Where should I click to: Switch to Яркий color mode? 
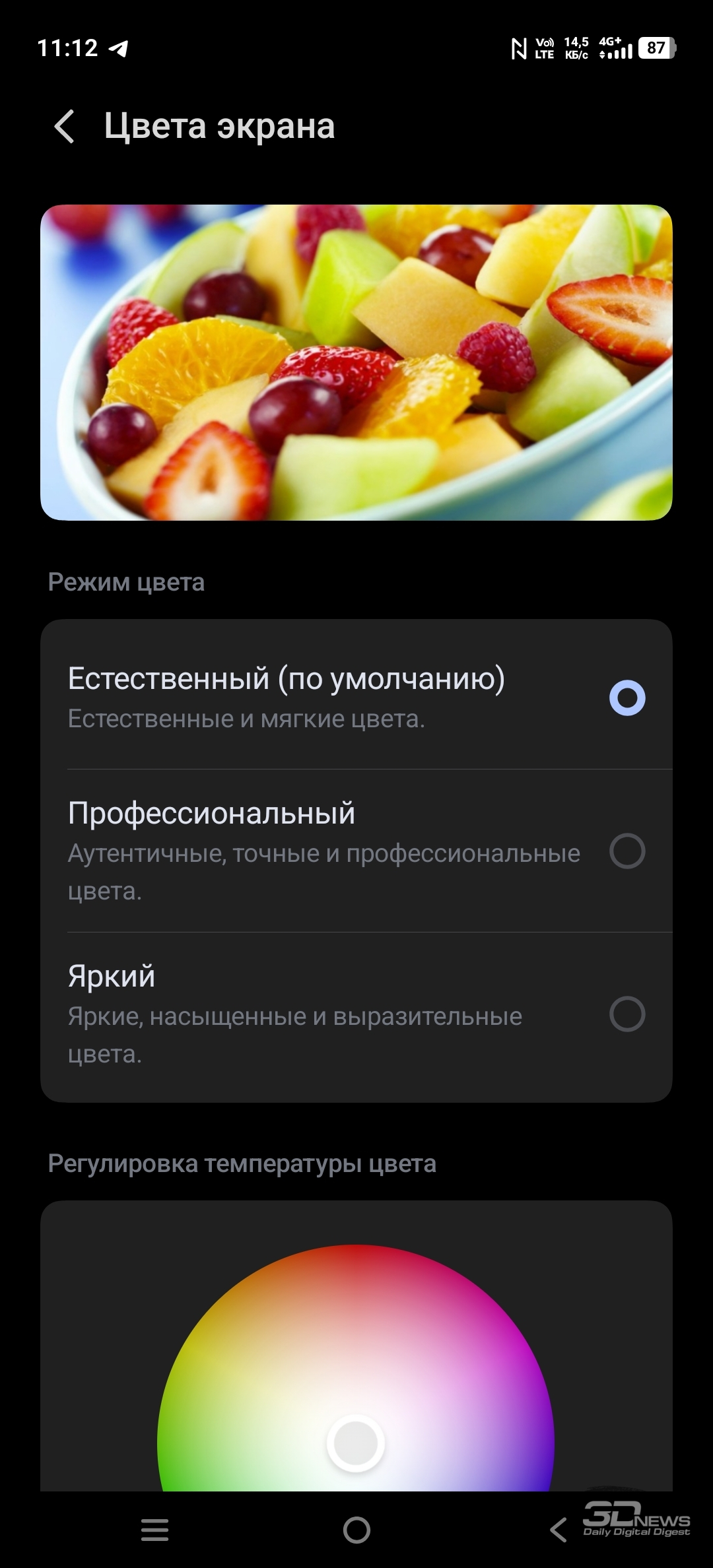tap(627, 1014)
